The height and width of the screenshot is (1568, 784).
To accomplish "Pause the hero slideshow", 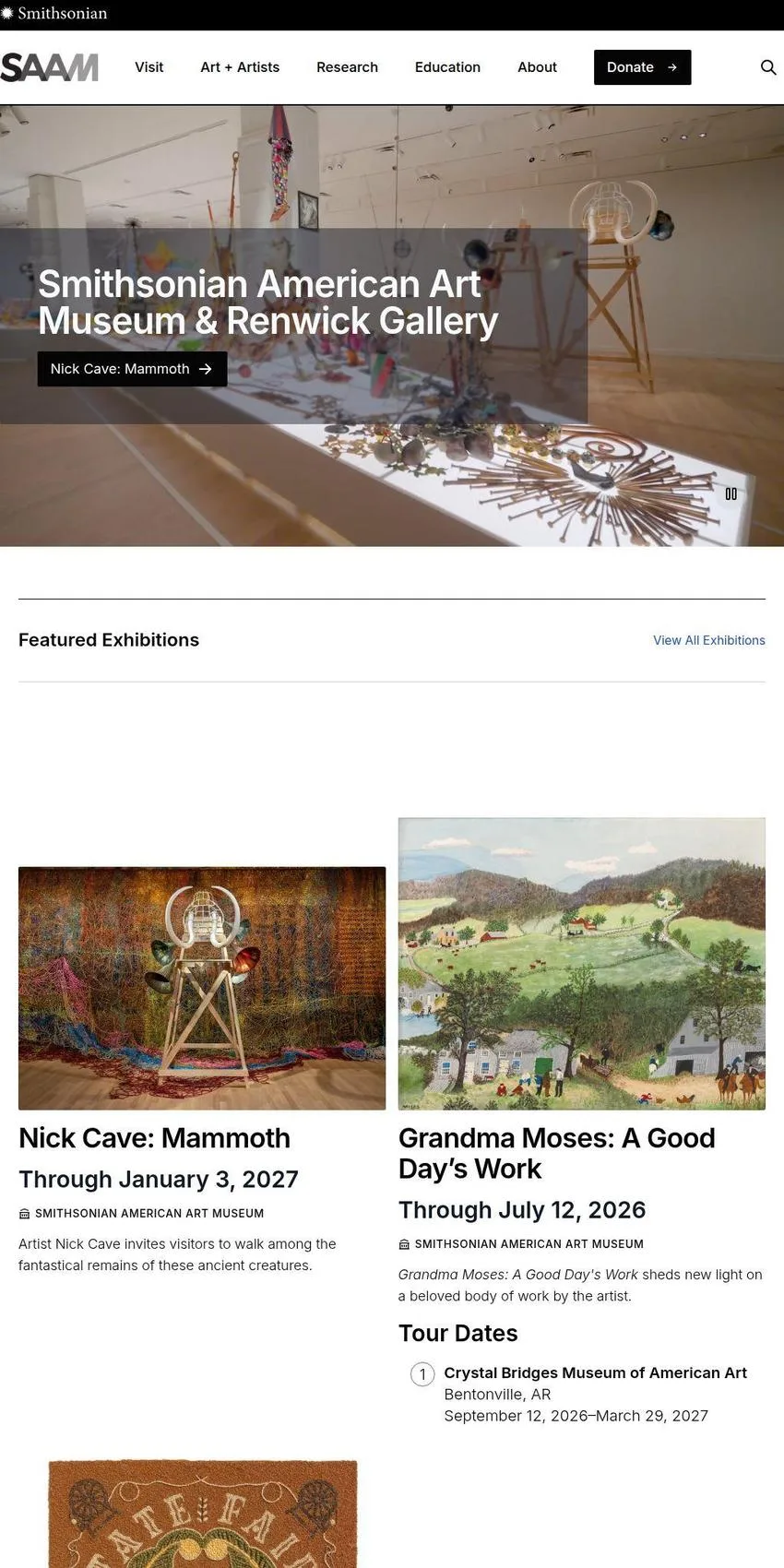I will [x=731, y=494].
